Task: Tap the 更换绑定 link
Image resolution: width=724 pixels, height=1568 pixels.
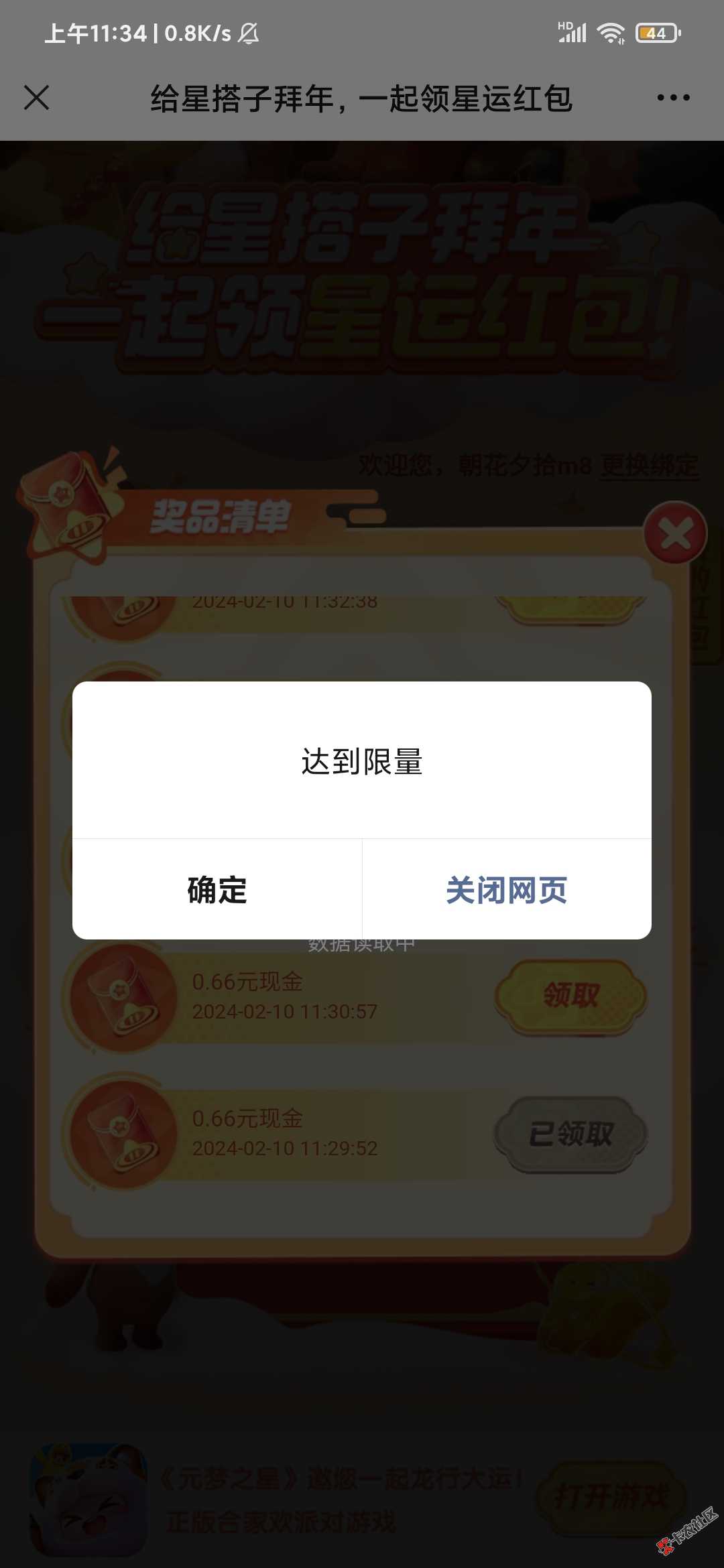Action: coord(649,465)
